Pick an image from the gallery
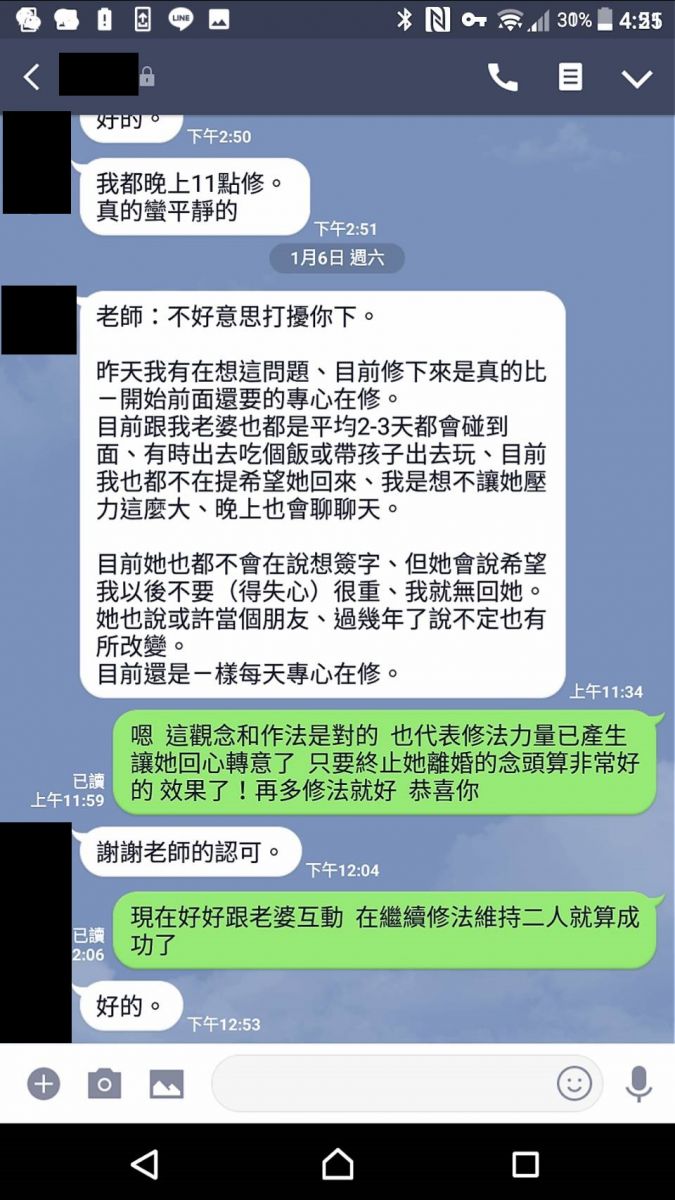675x1200 pixels. [x=166, y=1083]
